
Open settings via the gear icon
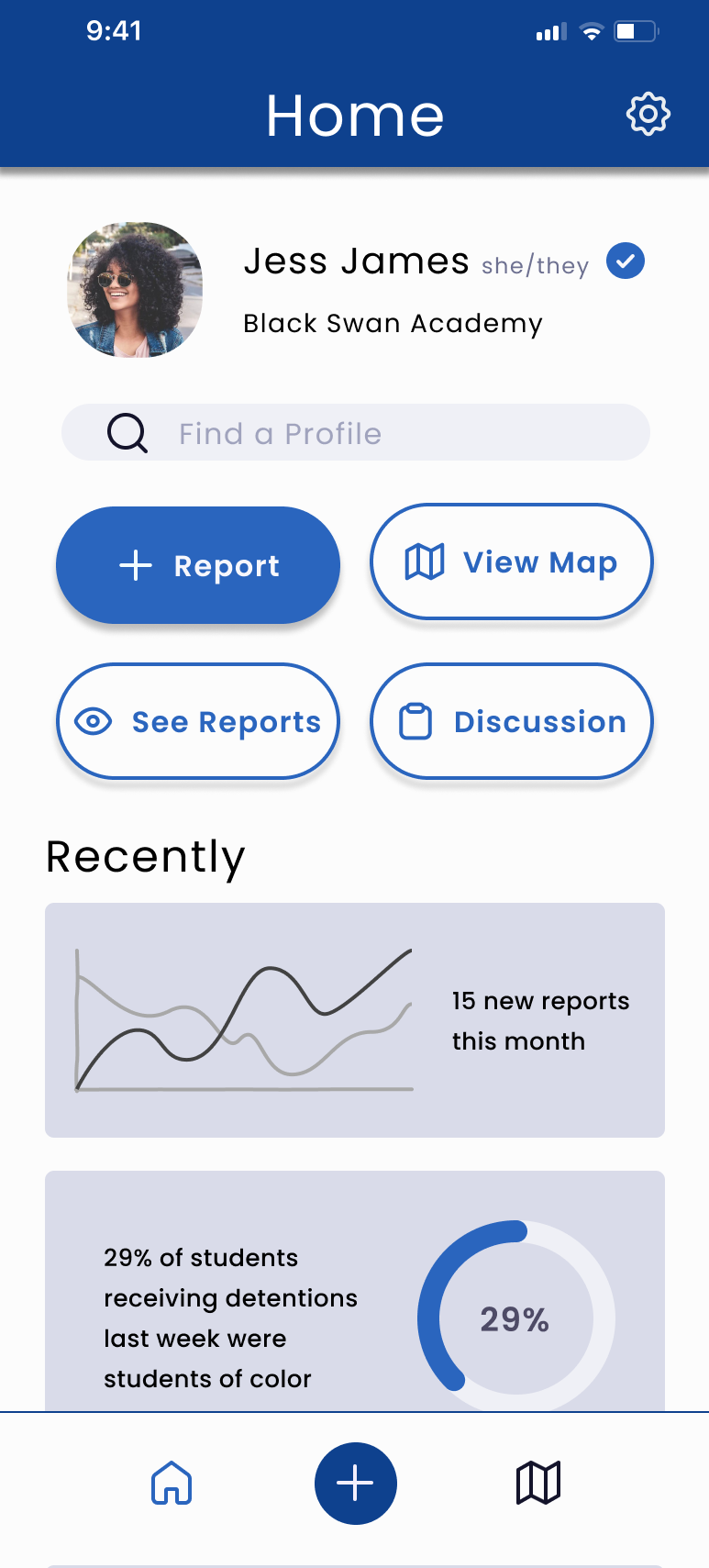(648, 115)
